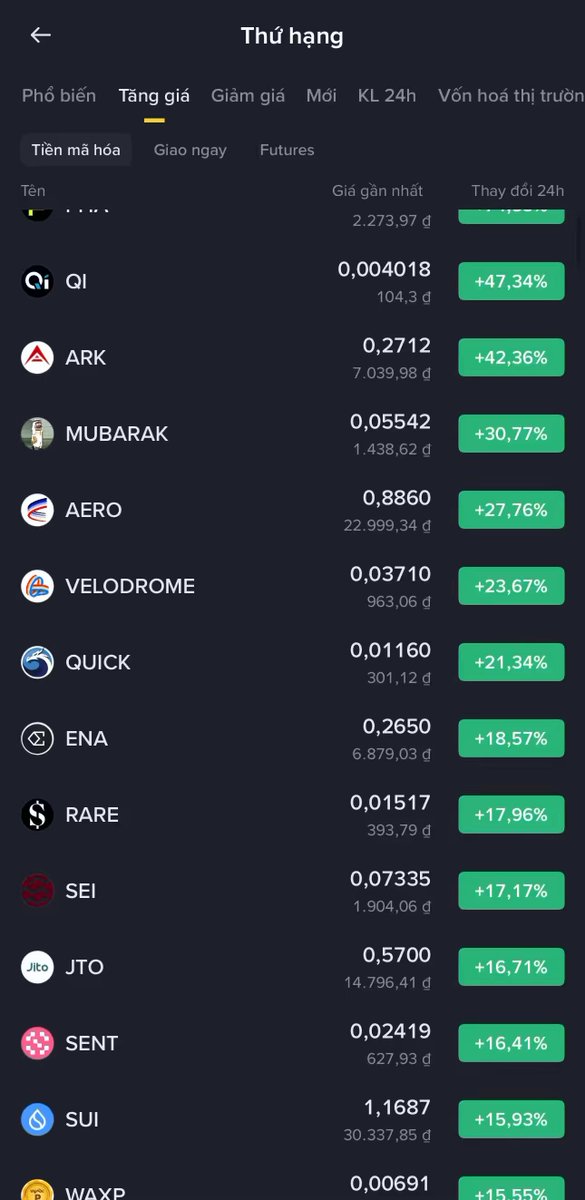Select the KL 24h tab
585x1200 pixels.
point(387,96)
